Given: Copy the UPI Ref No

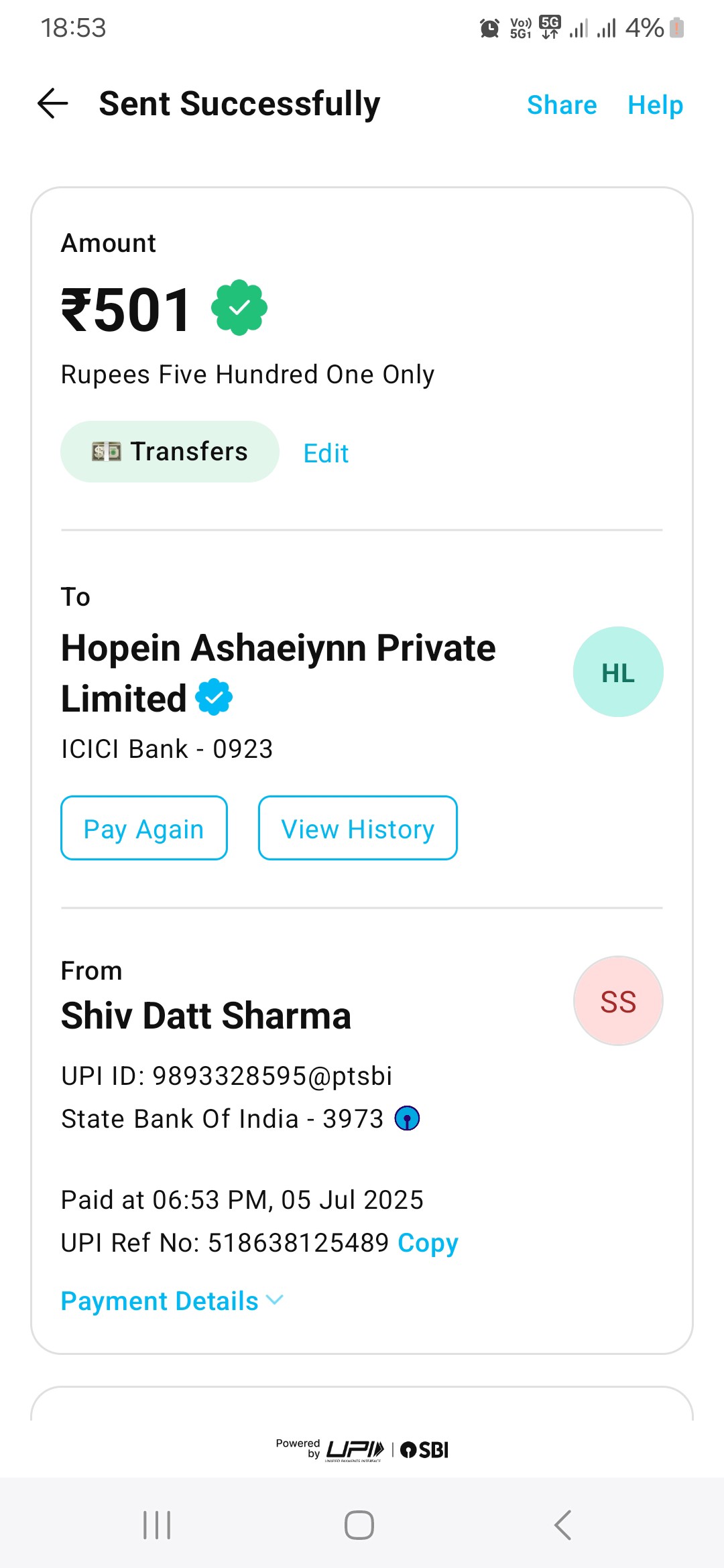Looking at the screenshot, I should pyautogui.click(x=428, y=1243).
